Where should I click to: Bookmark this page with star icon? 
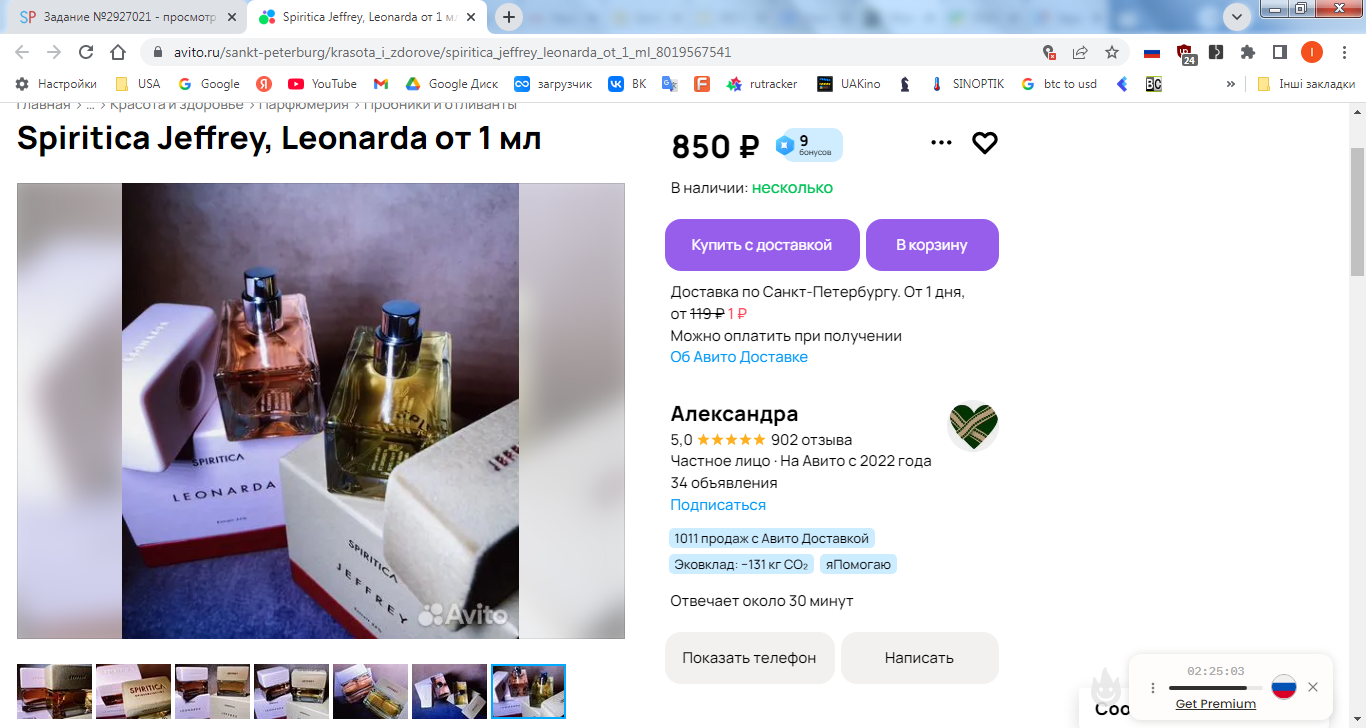click(1111, 52)
